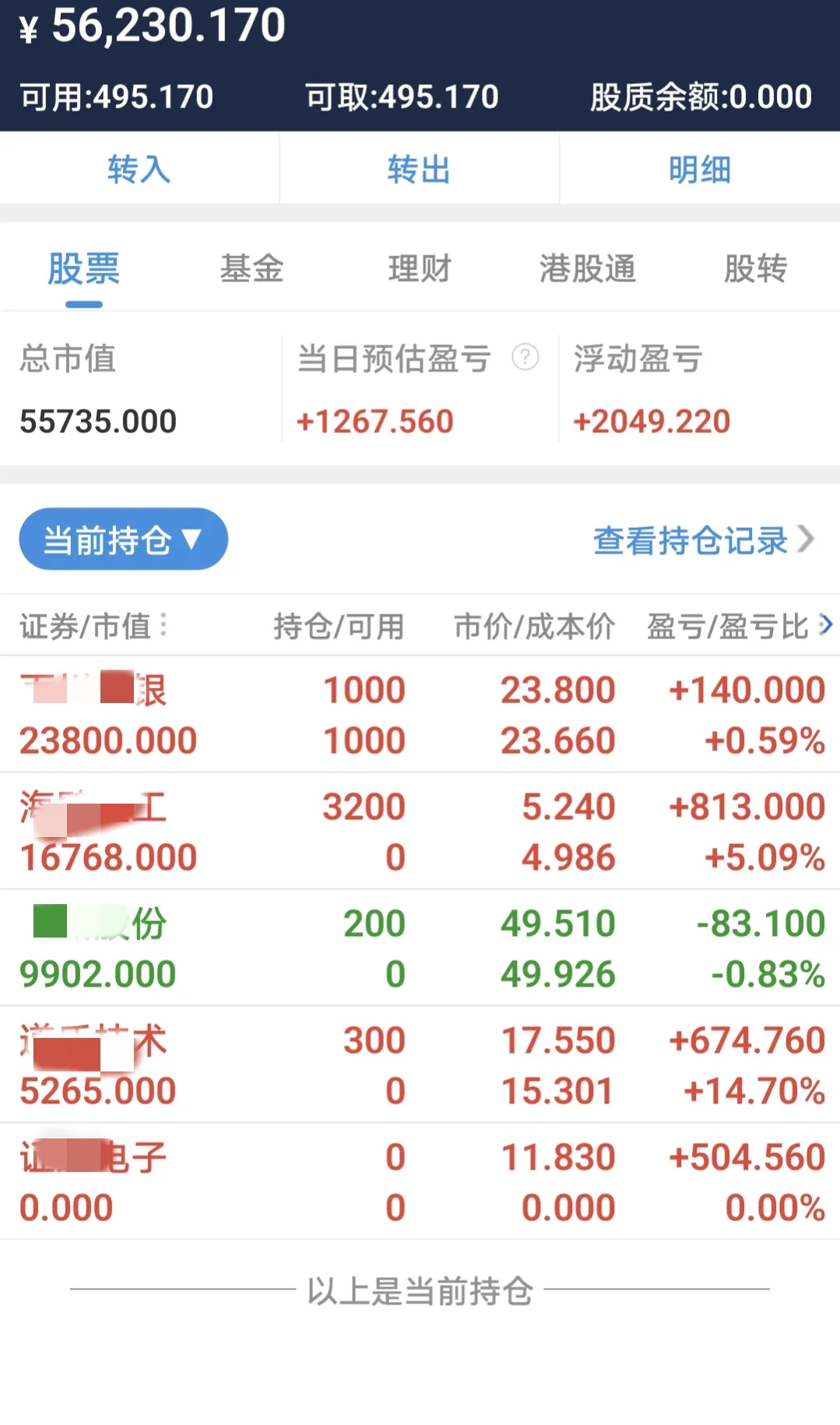Tap the arrow next to 盈亏/盈亏比
Image resolution: width=840 pixels, height=1425 pixels.
coord(826,625)
